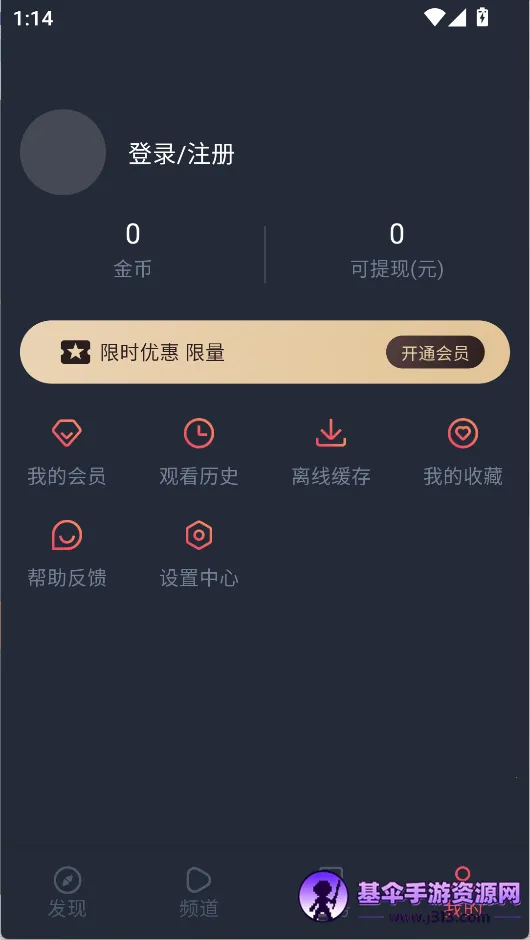The height and width of the screenshot is (940, 530).
Task: Tap the blank profile avatar
Action: click(x=63, y=152)
